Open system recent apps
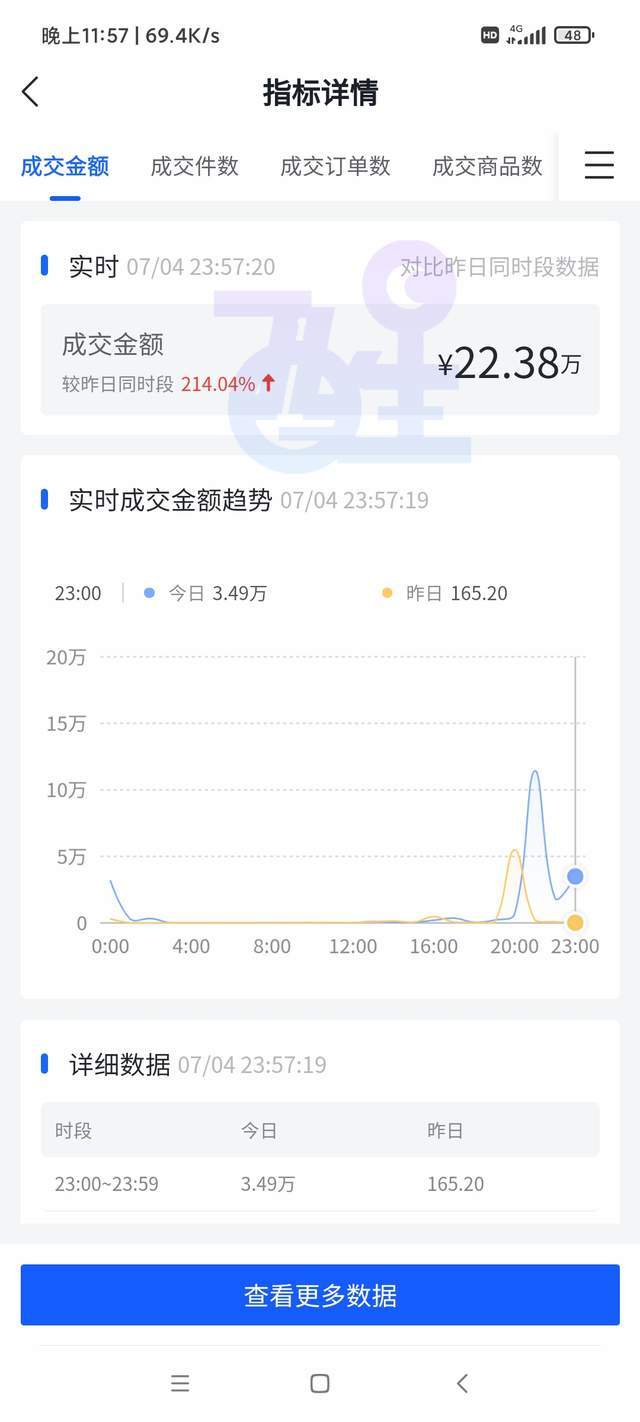The width and height of the screenshot is (640, 1422). [180, 1383]
